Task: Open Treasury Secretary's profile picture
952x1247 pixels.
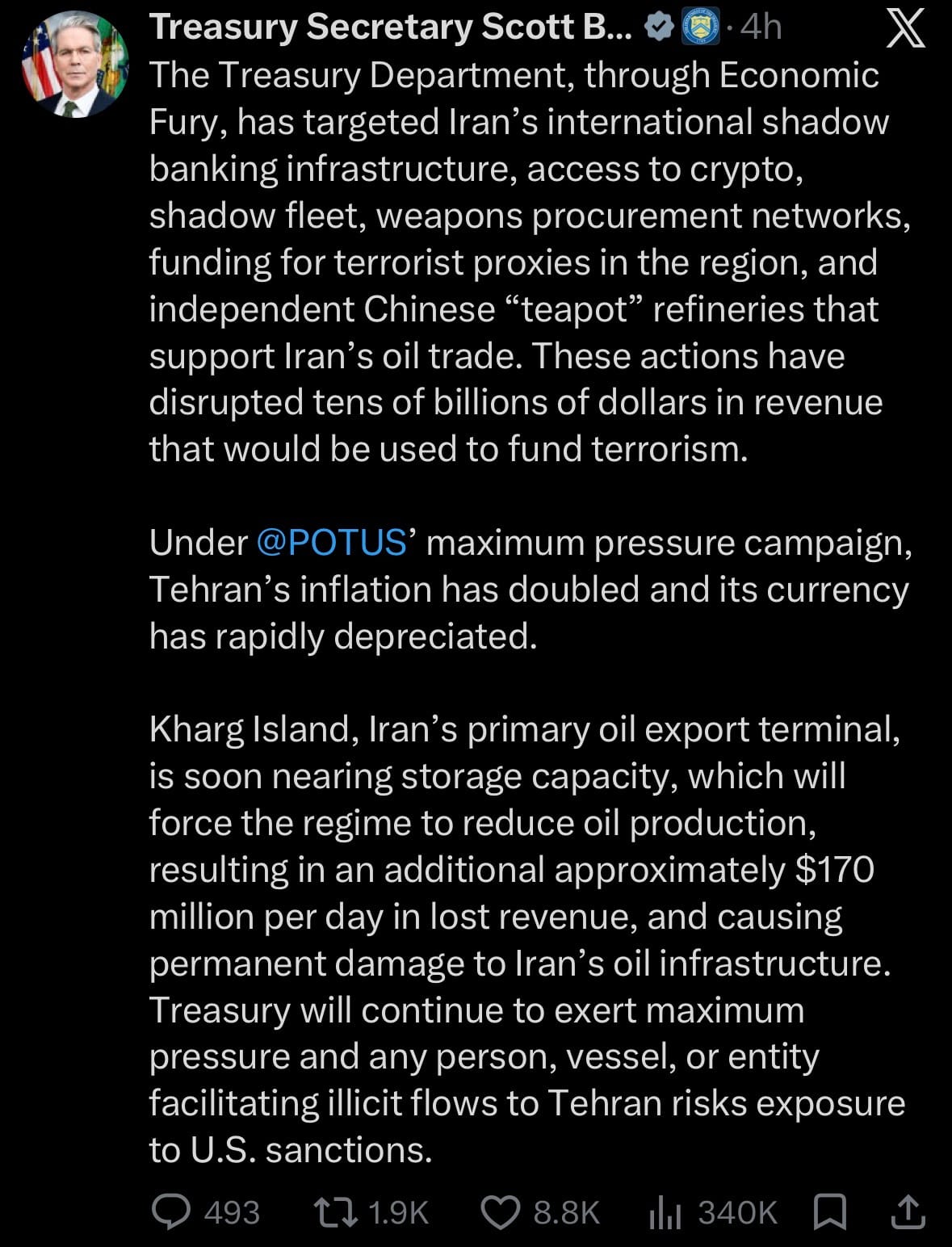Action: [x=74, y=65]
